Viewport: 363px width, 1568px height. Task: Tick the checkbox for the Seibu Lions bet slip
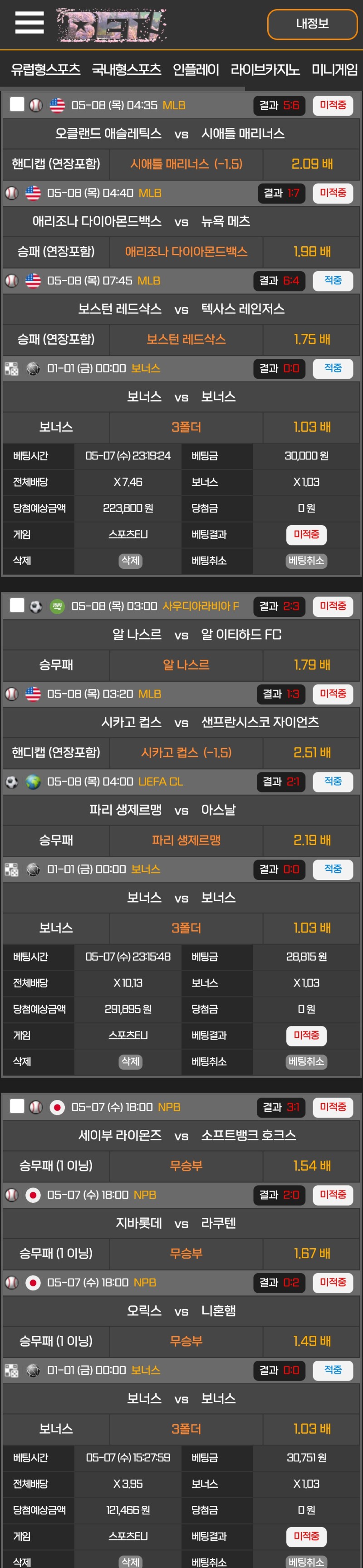[17, 1107]
